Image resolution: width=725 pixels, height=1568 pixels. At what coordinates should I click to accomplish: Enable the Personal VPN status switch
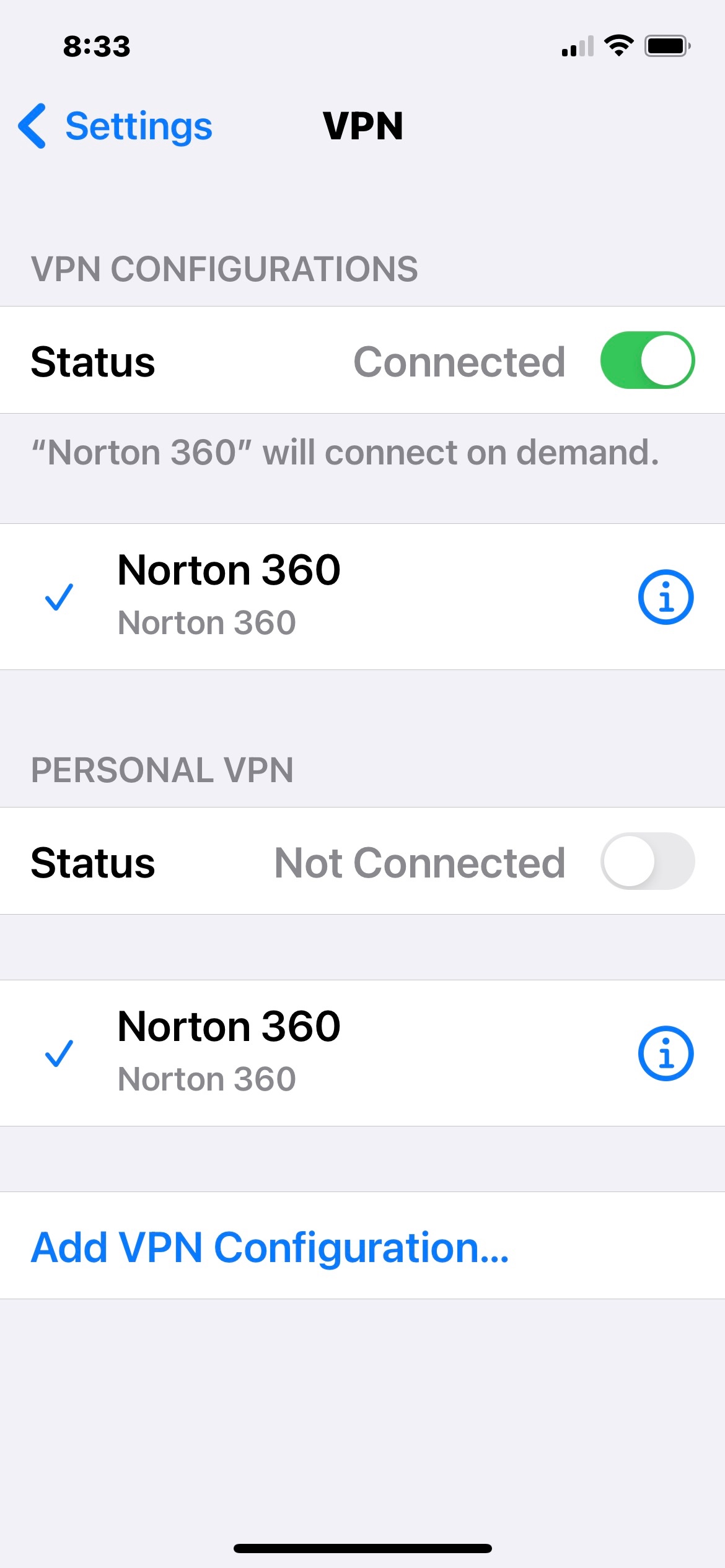coord(647,861)
